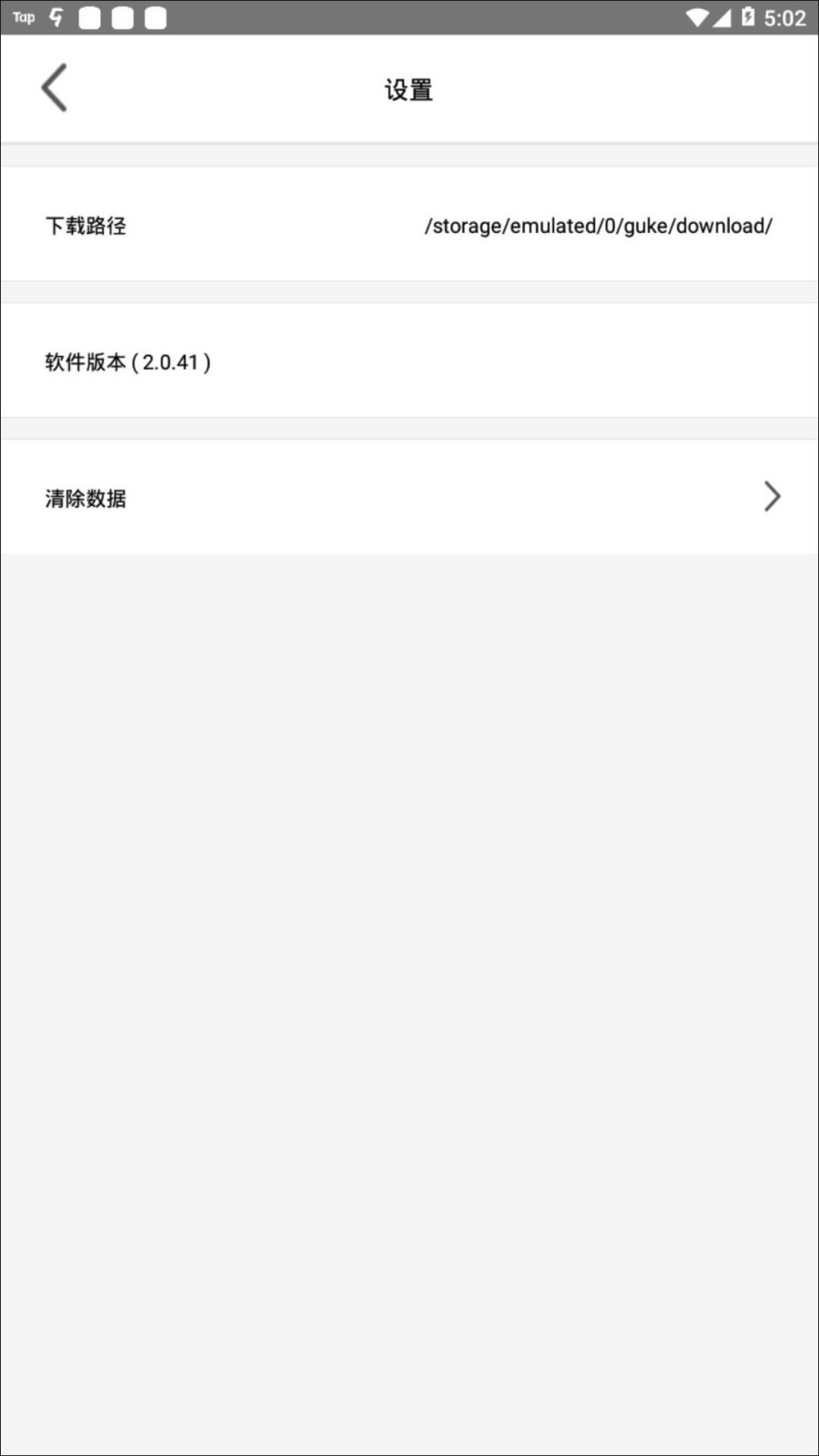This screenshot has height=1456, width=819.
Task: Click the lightning bolt status bar icon
Action: click(x=55, y=16)
